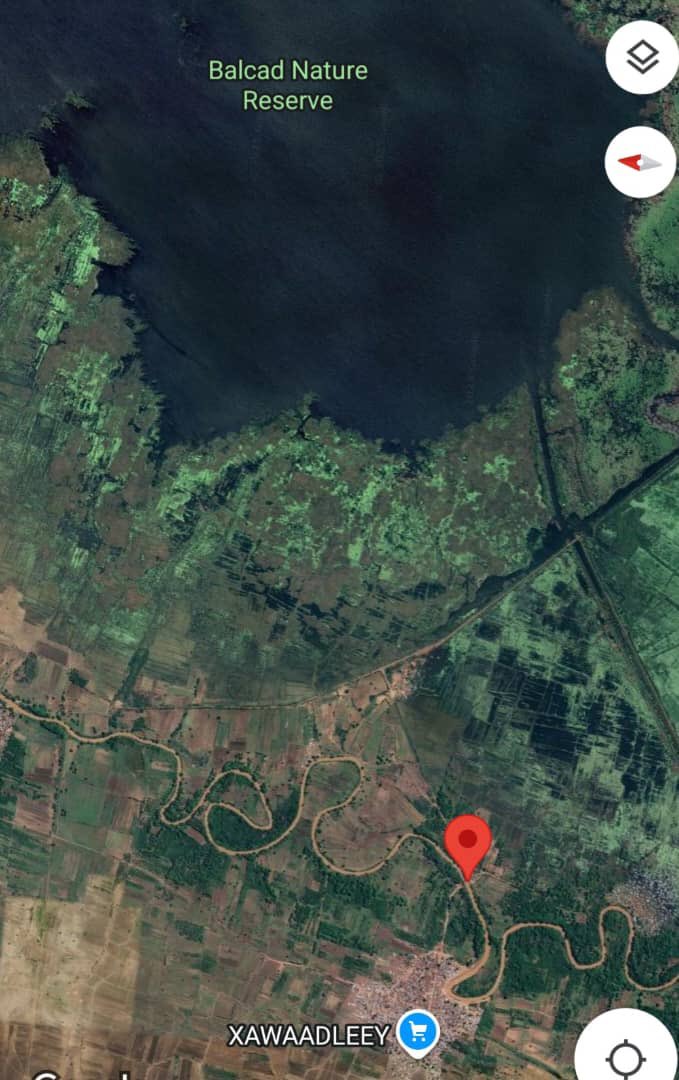Tap the compass to reset north
The height and width of the screenshot is (1080, 679).
(x=641, y=162)
